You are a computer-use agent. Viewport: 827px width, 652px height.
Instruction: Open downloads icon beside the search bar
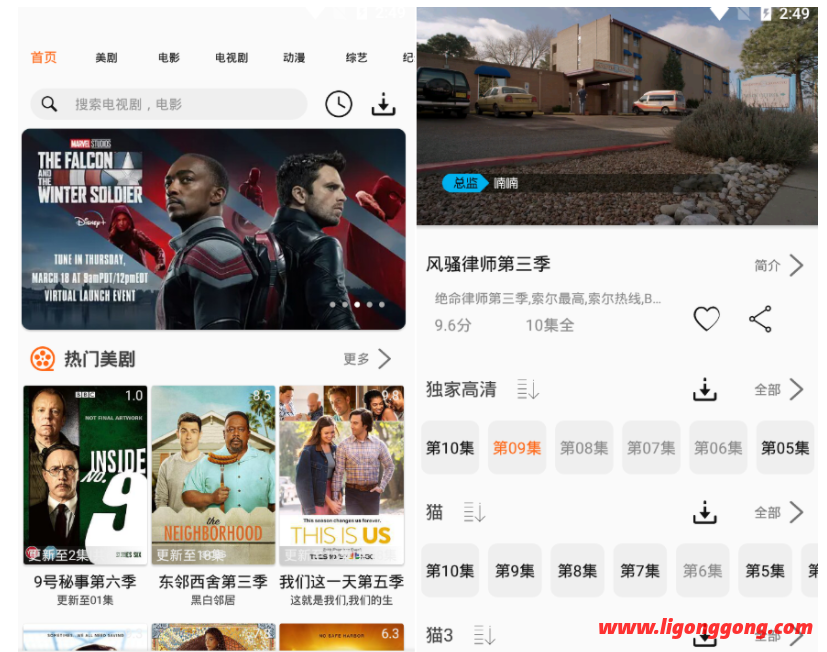click(383, 104)
